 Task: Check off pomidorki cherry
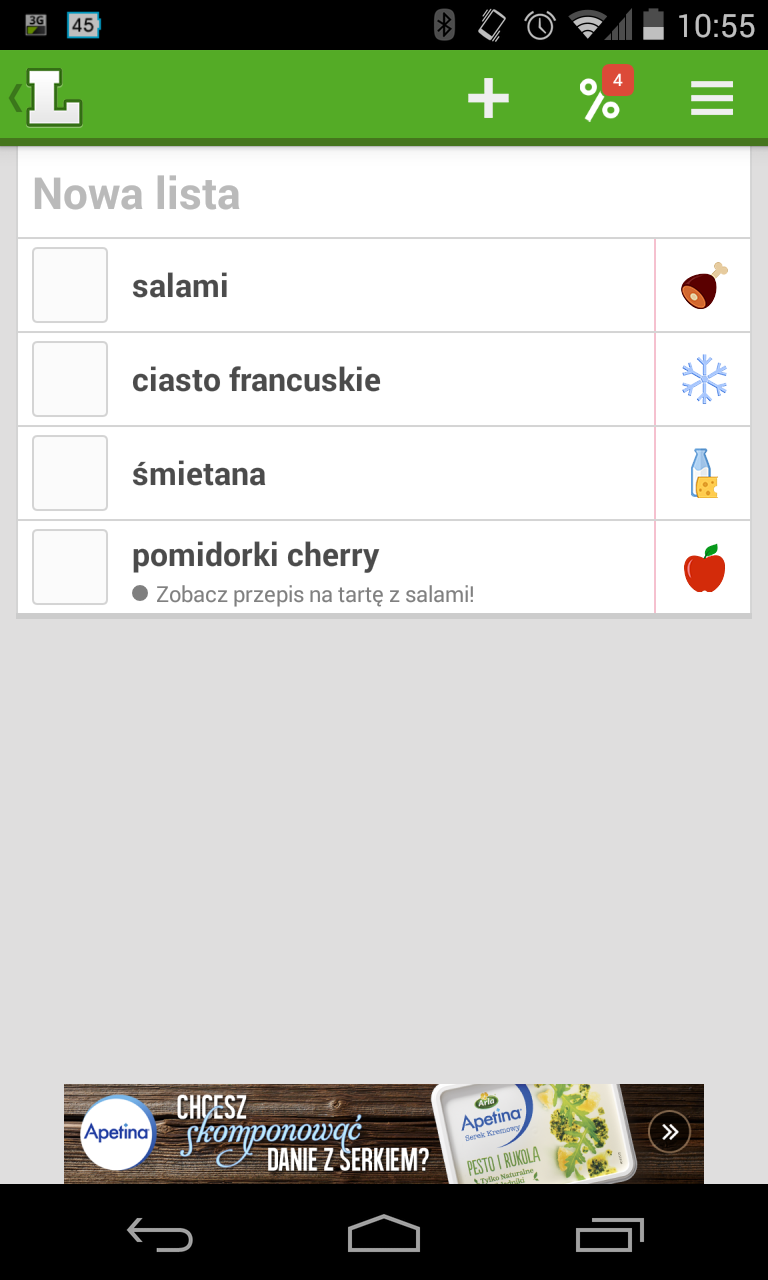point(70,567)
